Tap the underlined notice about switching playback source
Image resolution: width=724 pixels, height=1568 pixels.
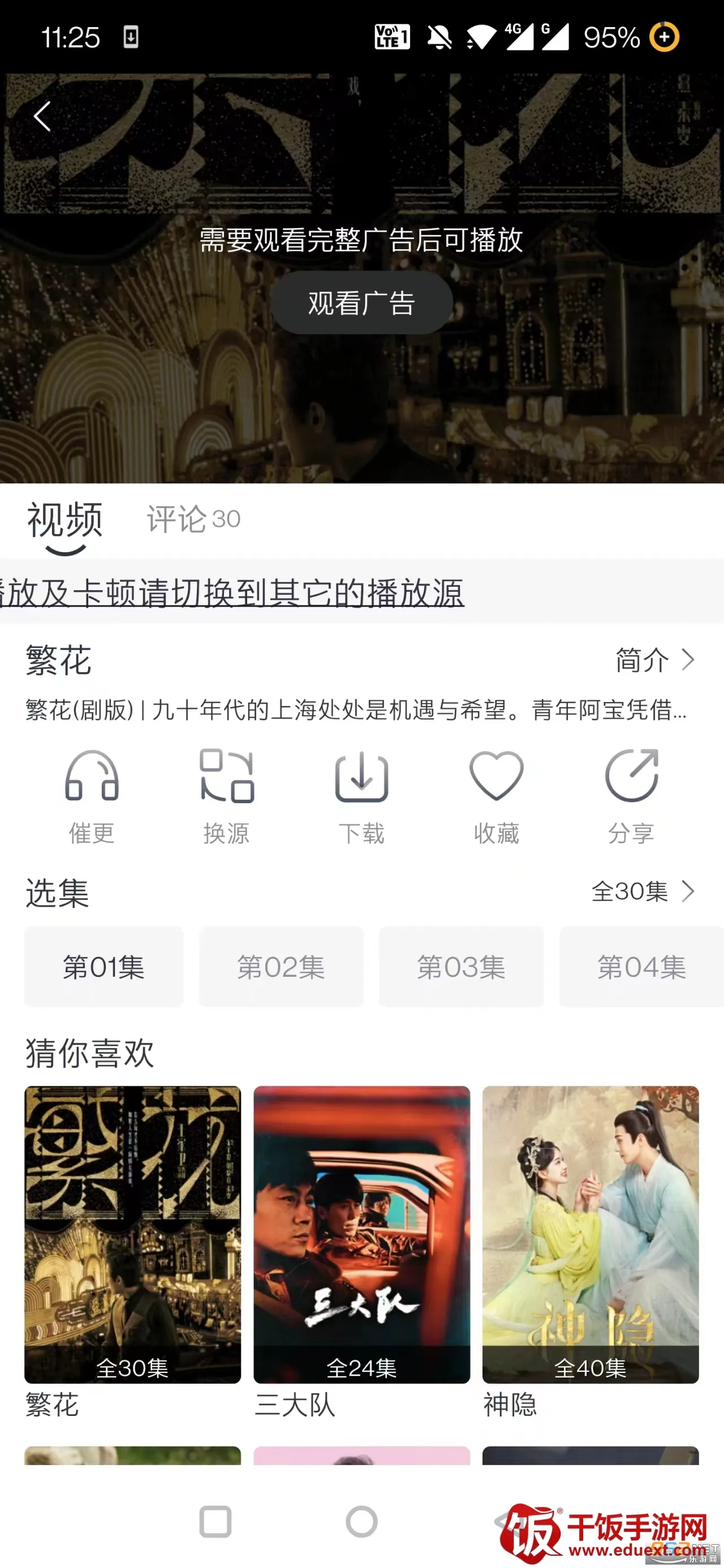click(x=231, y=592)
